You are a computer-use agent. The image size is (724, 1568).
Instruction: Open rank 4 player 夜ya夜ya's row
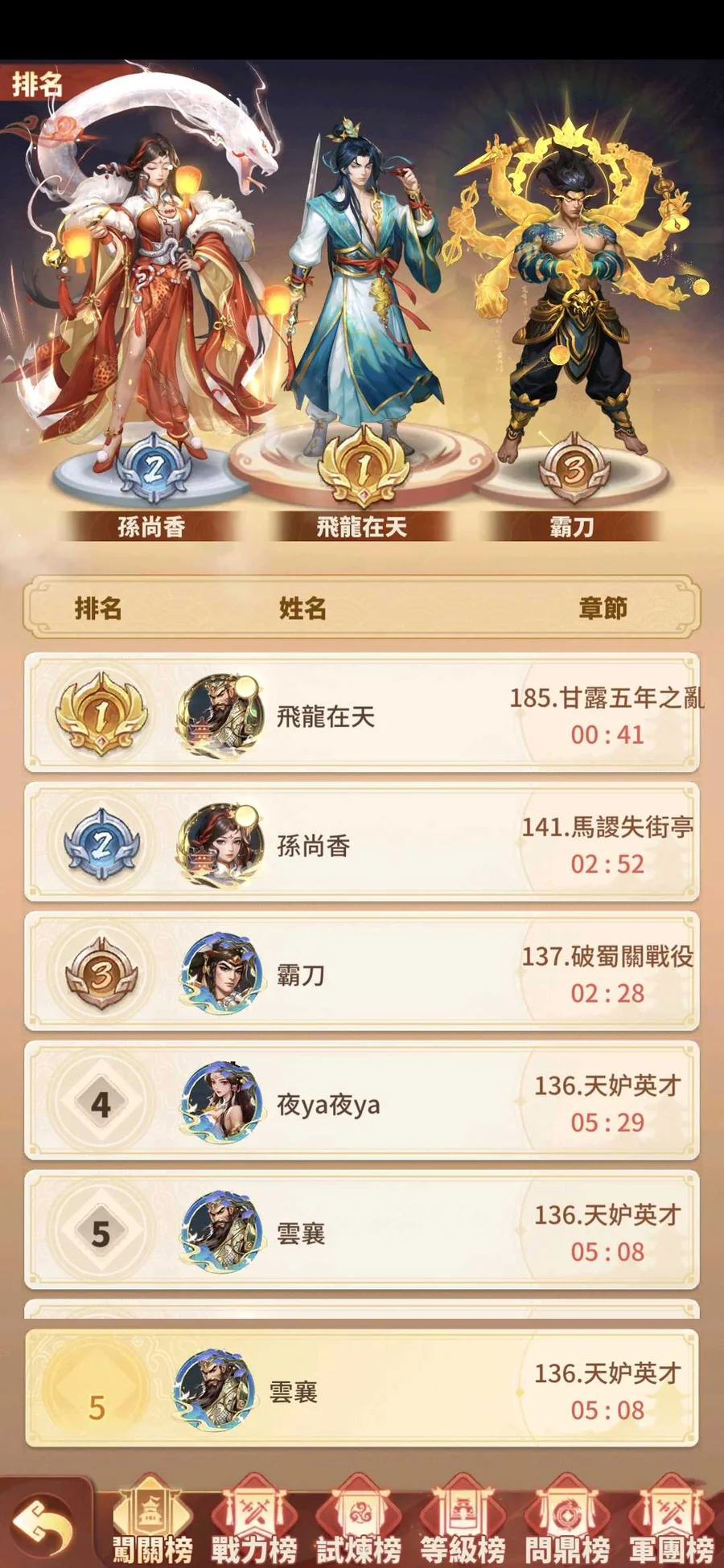tap(362, 1102)
